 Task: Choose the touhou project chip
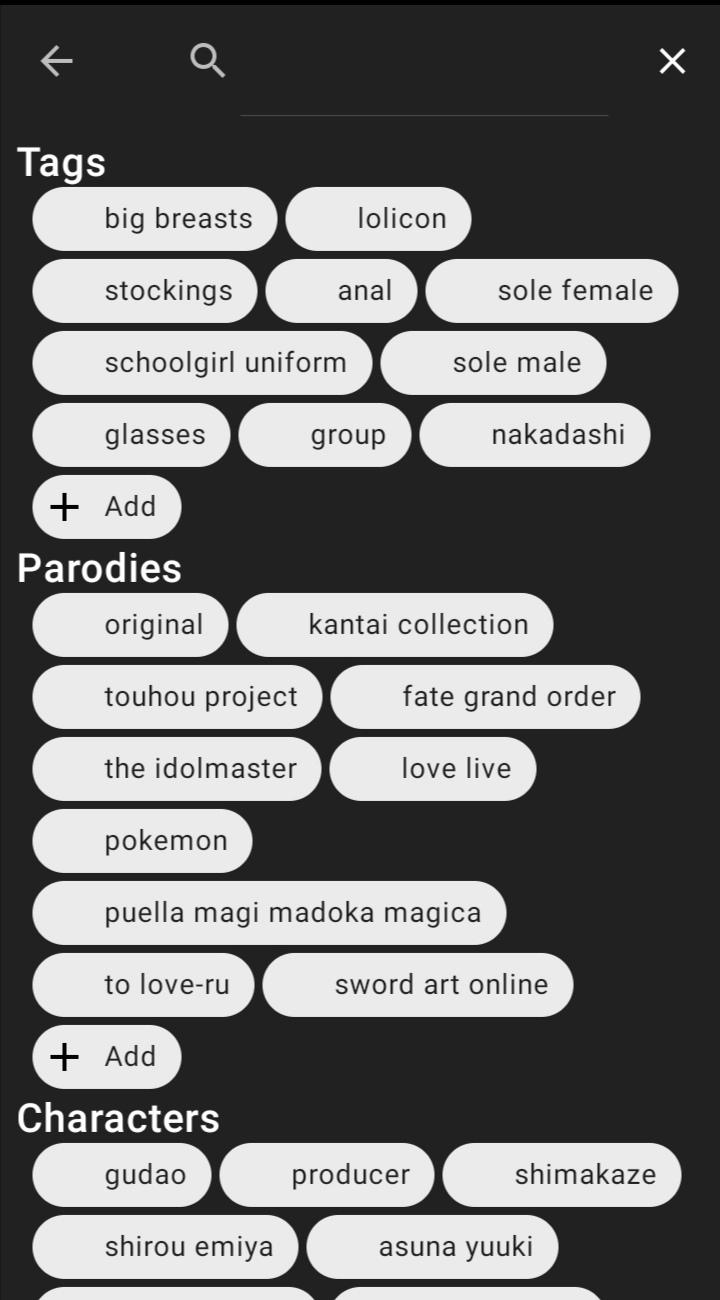(178, 697)
